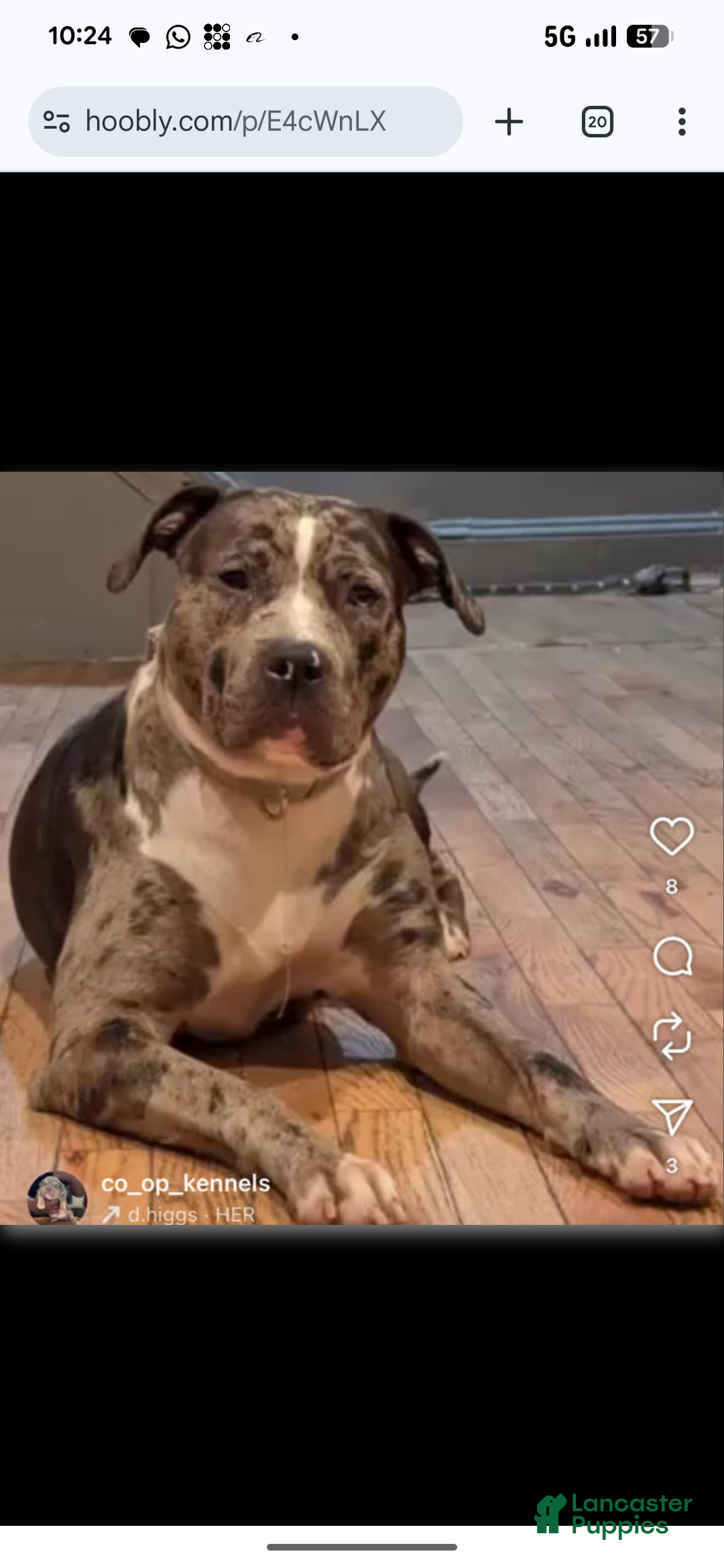Tap the clock showing 10:24
This screenshot has height=1568, width=724.
tap(80, 36)
